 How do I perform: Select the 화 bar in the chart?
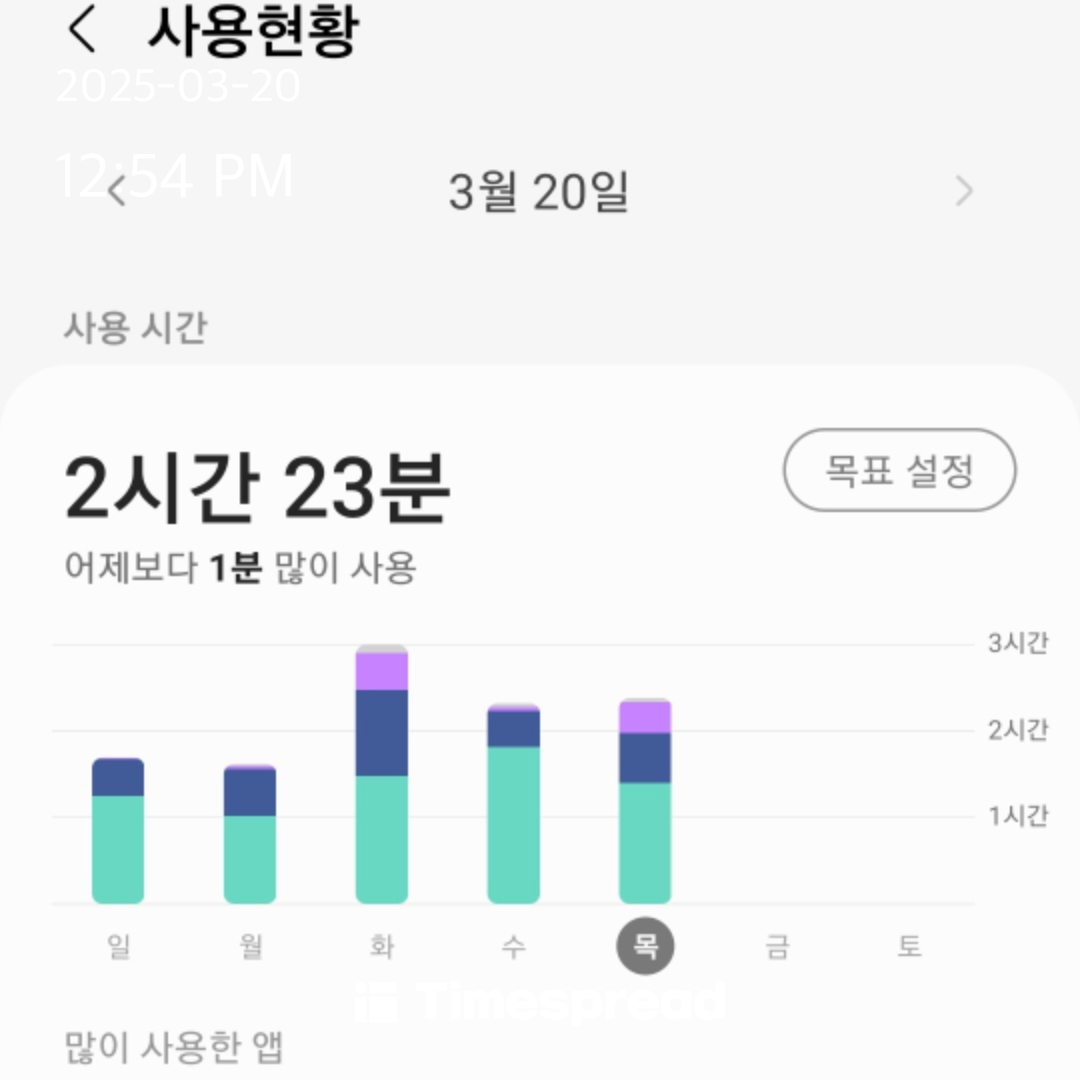[x=382, y=774]
